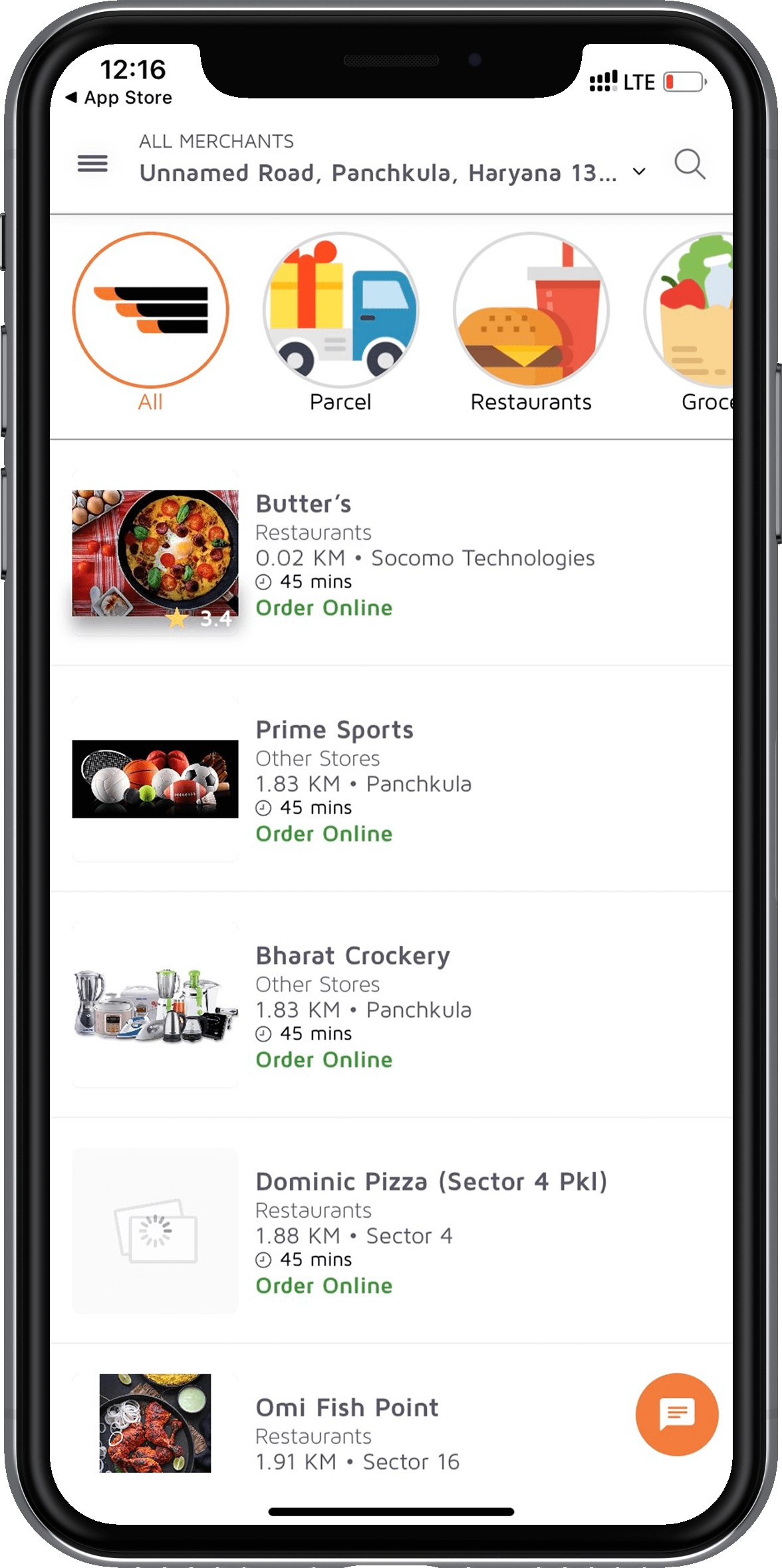This screenshot has width=782, height=1568.
Task: Open the hamburger menu
Action: tap(92, 163)
